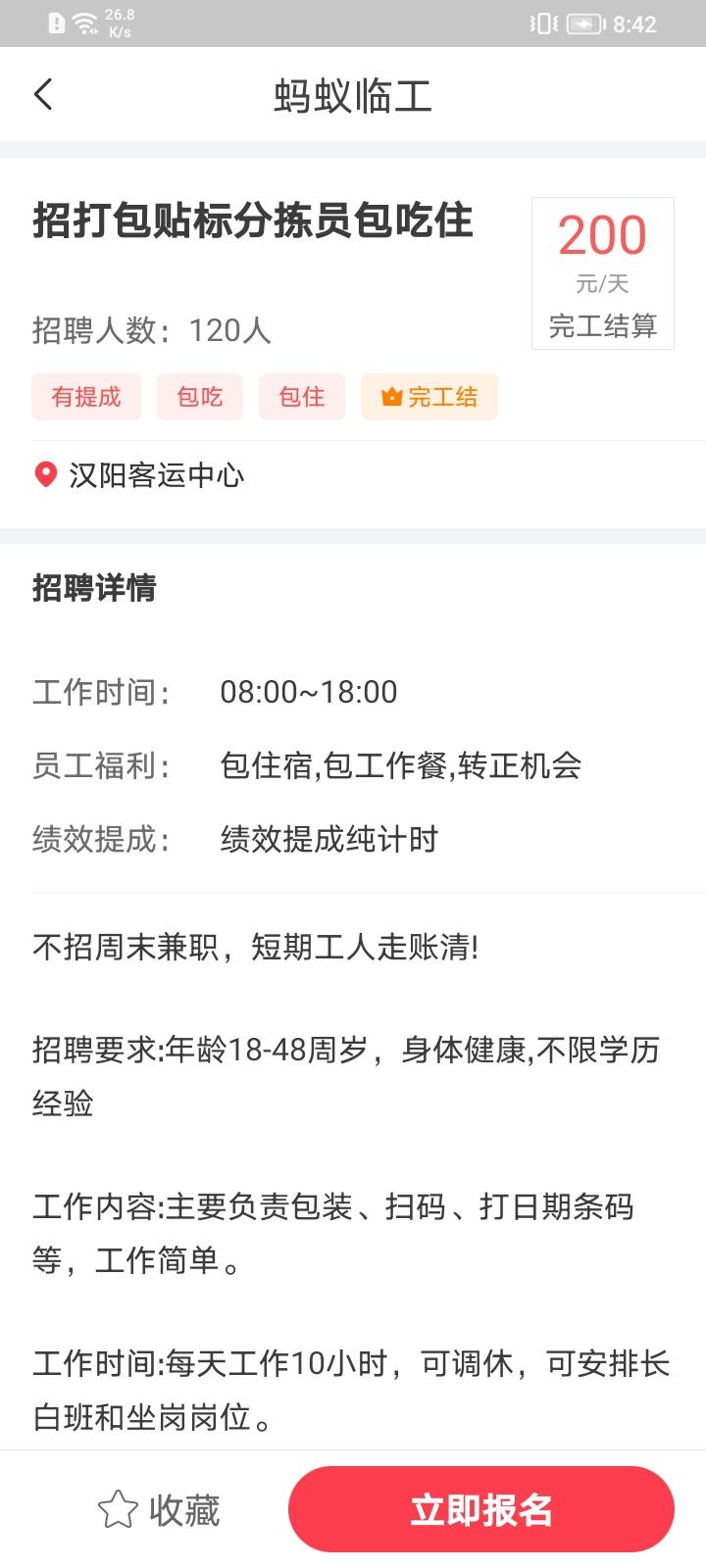
Task: Select the 包住 tag
Action: (301, 397)
